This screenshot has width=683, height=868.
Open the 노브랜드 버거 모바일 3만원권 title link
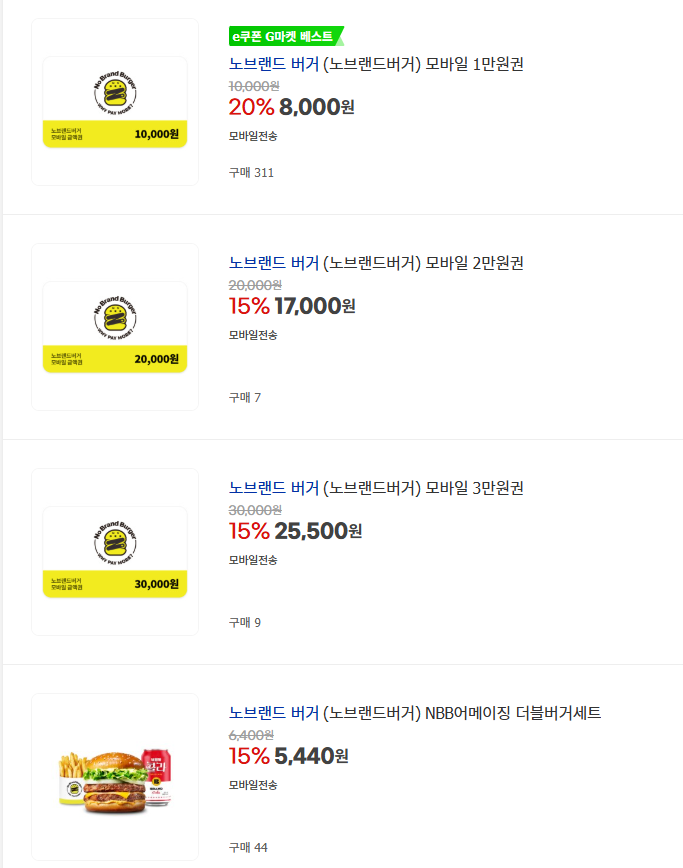point(376,488)
